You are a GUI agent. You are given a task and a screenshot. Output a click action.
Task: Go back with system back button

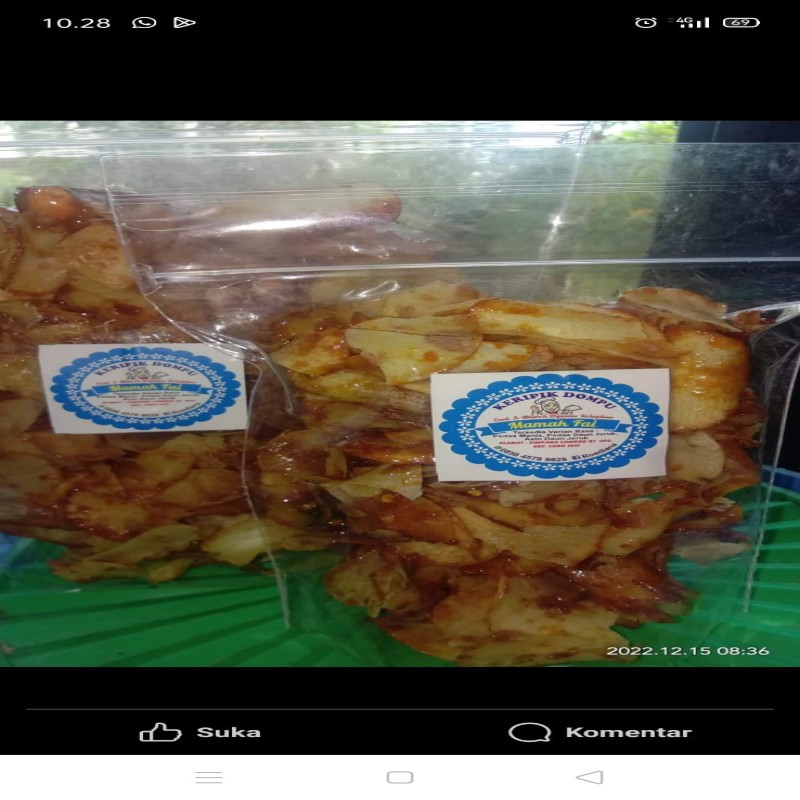click(590, 777)
